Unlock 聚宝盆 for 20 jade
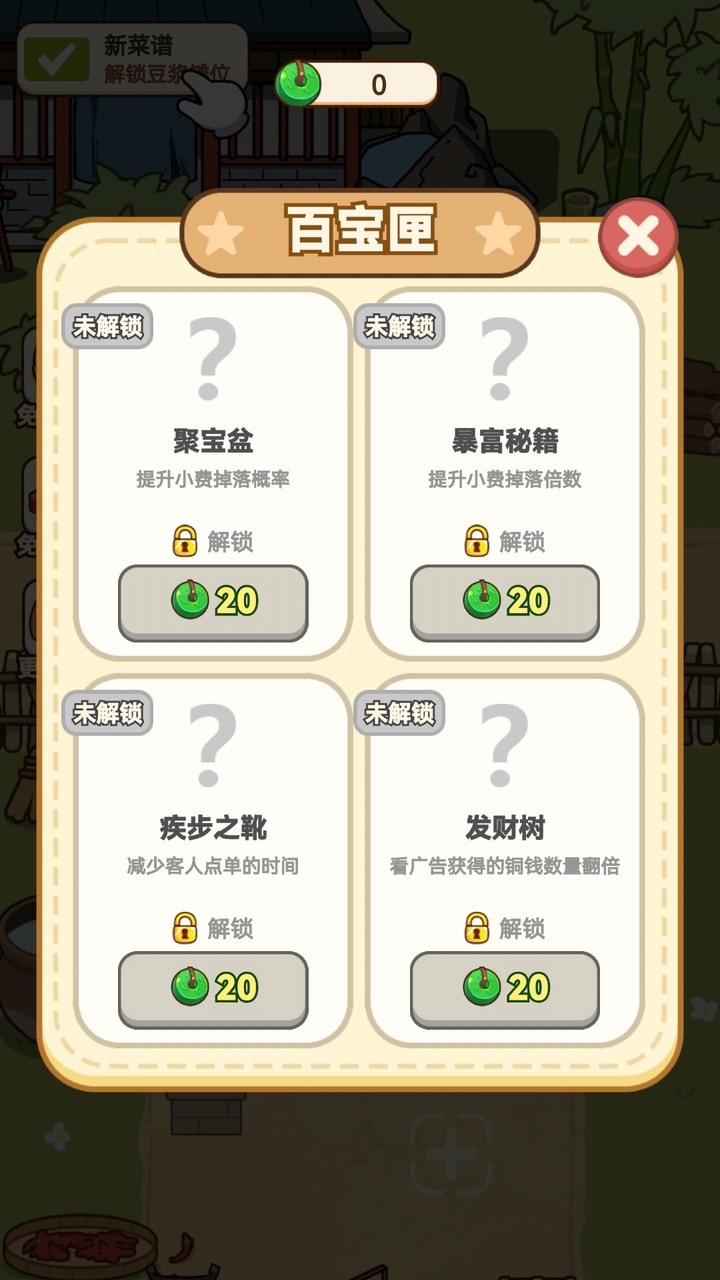This screenshot has width=720, height=1280. pos(212,601)
